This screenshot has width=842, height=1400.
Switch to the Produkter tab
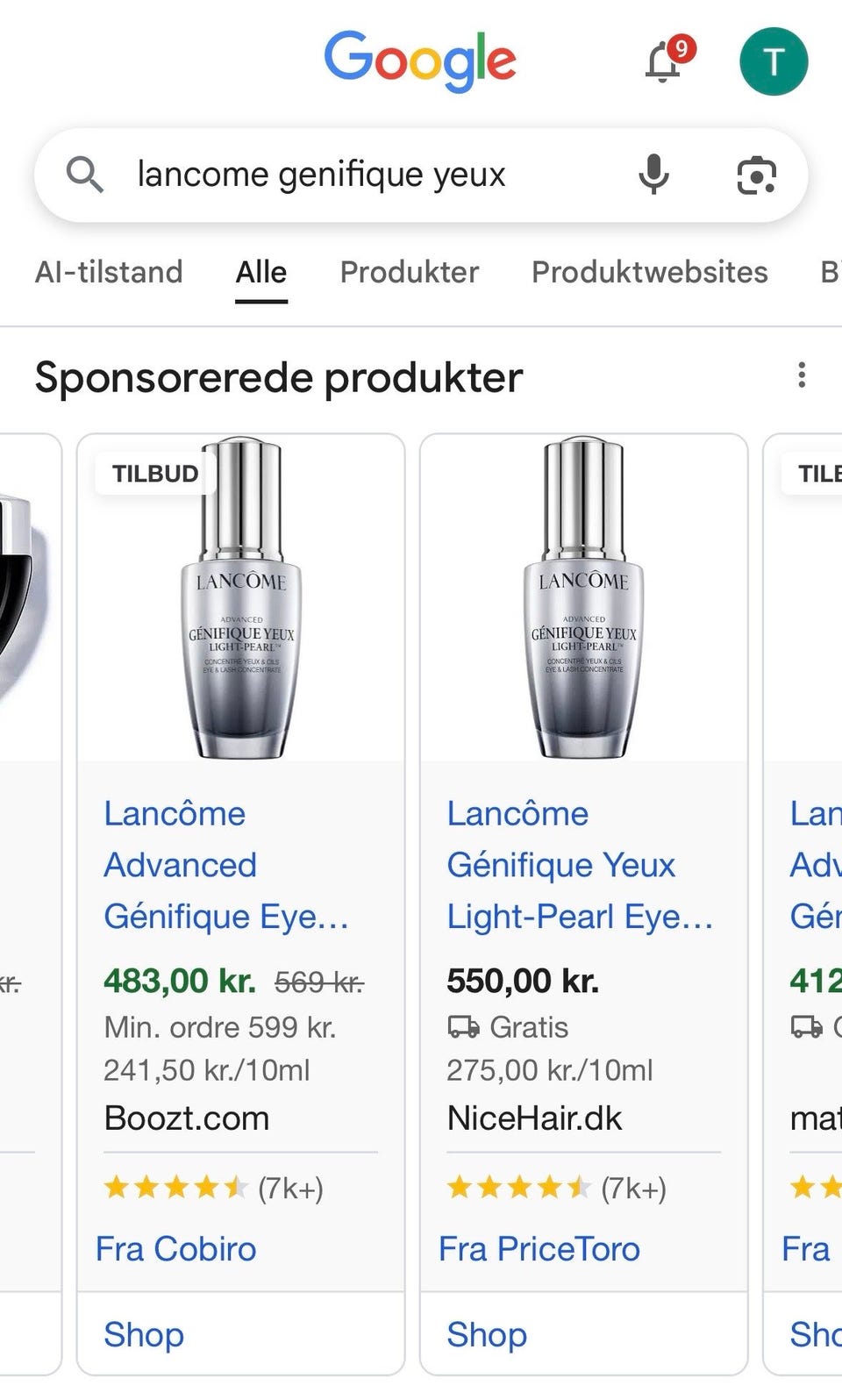[409, 273]
